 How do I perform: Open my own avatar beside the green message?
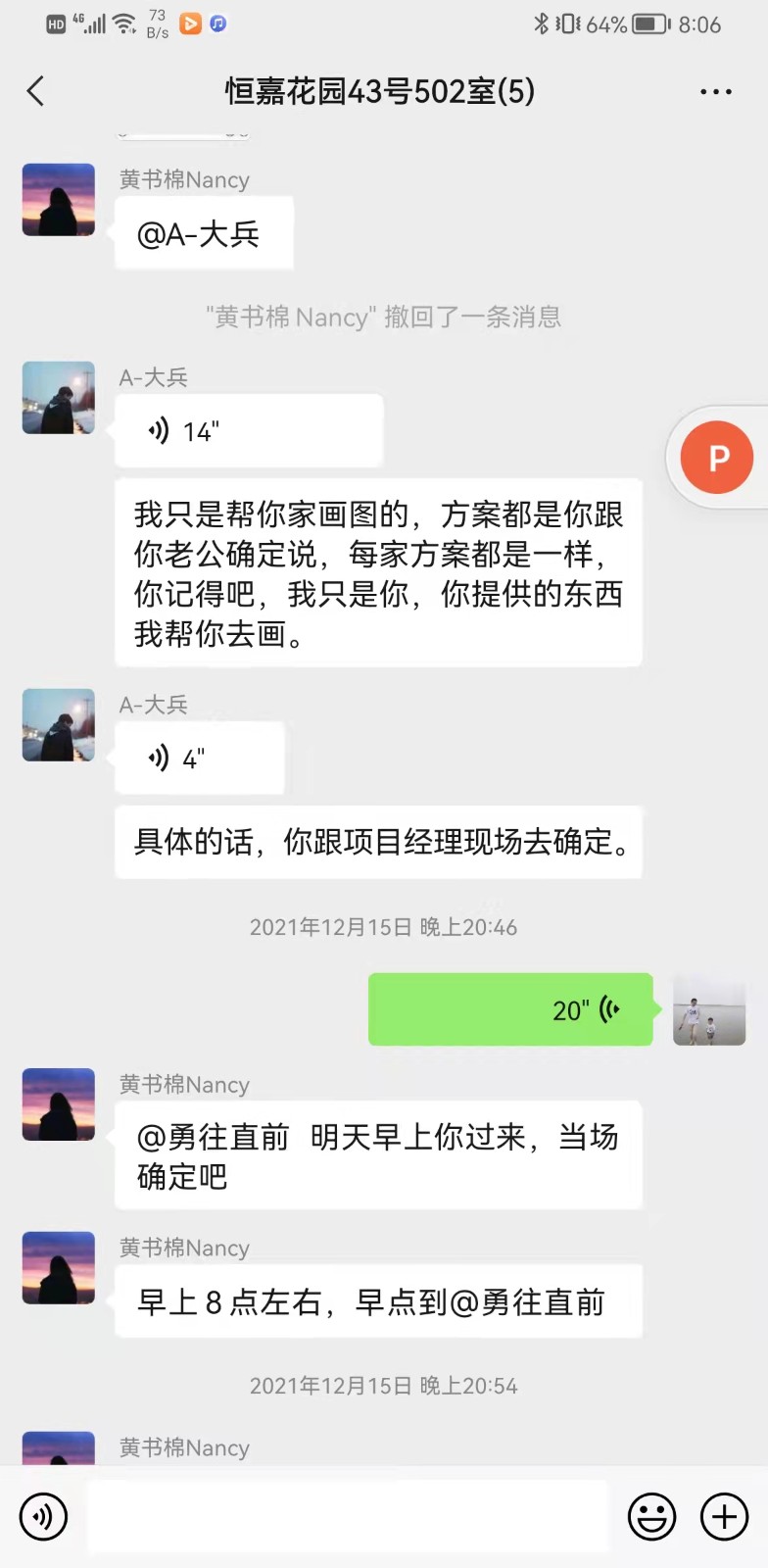(709, 1009)
